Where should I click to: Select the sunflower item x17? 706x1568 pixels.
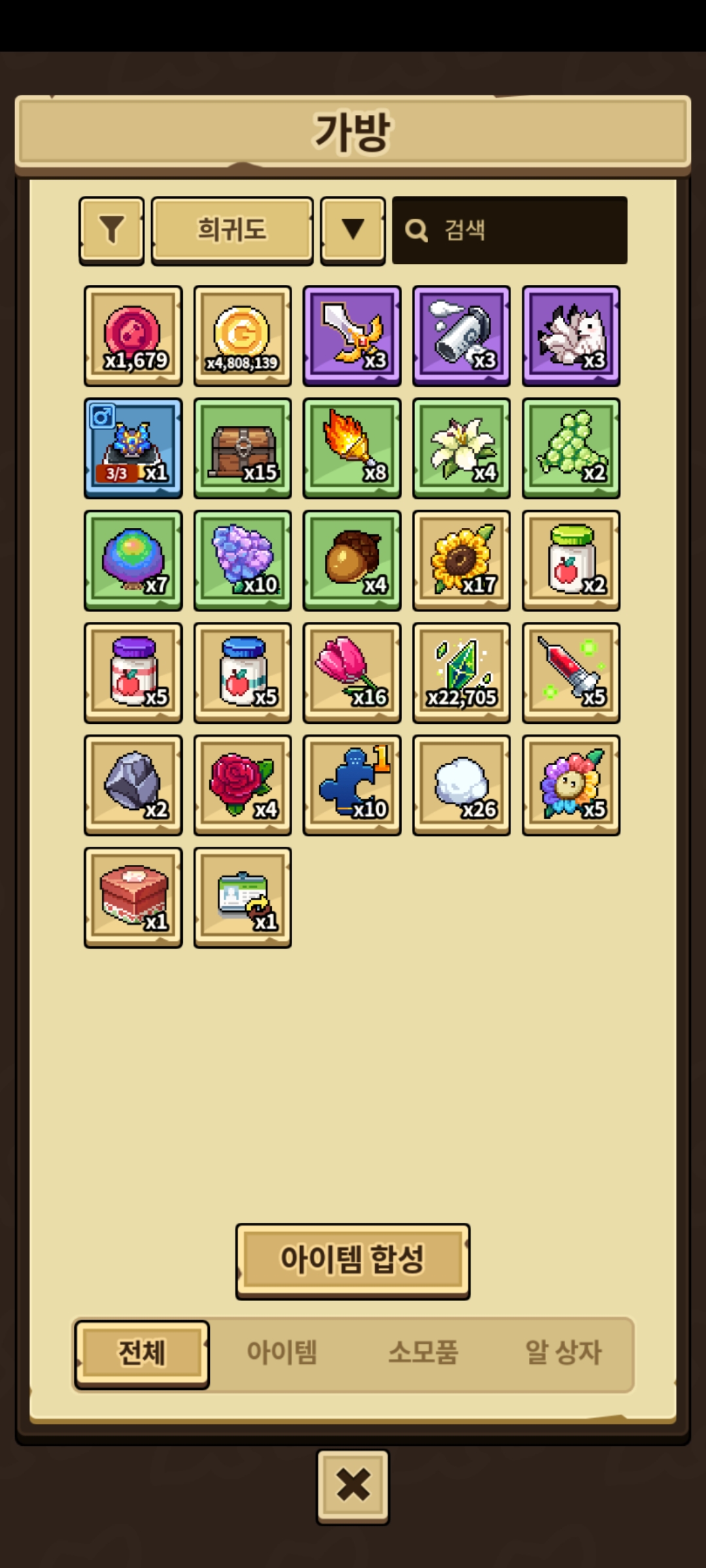[462, 561]
